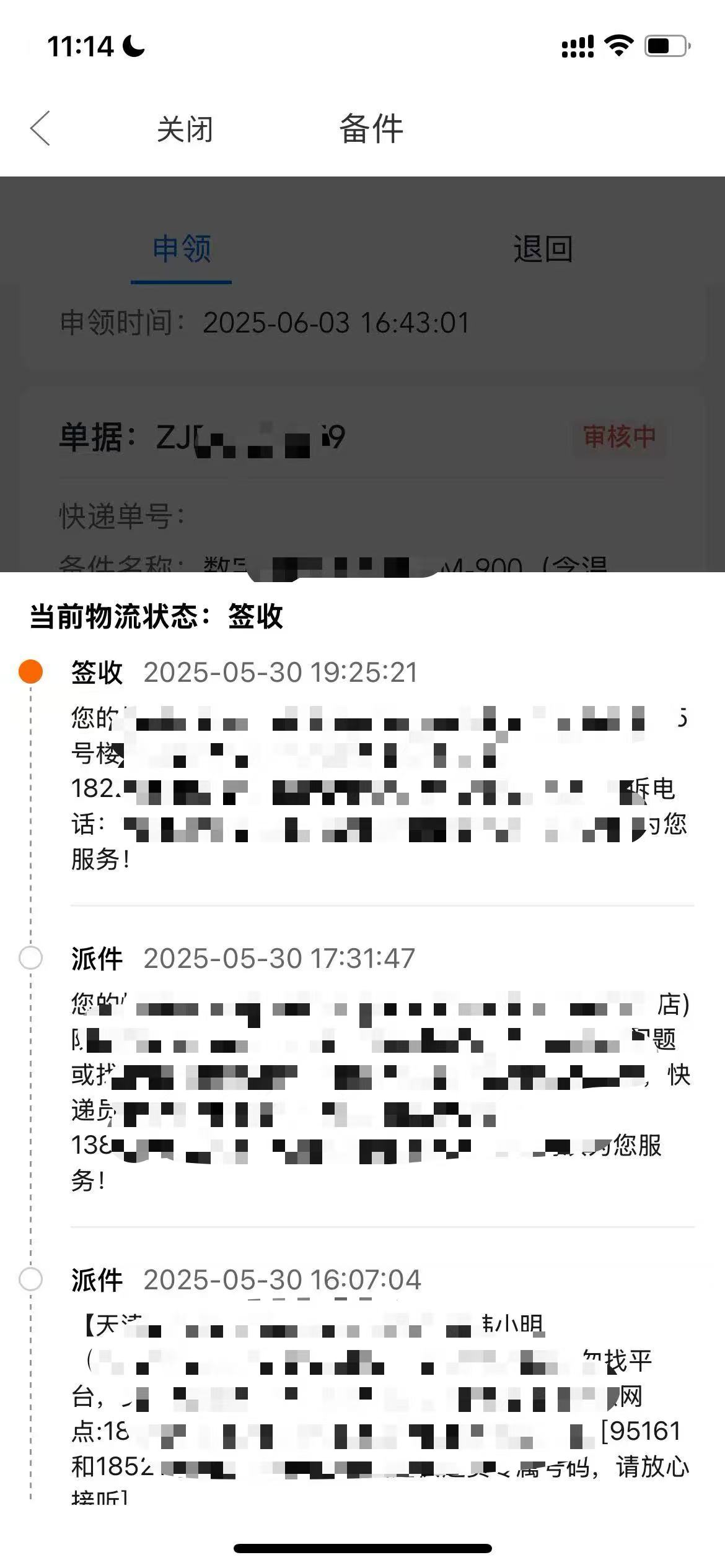Go back using the top-left arrow
Viewport: 725px width, 1568px height.
(40, 129)
